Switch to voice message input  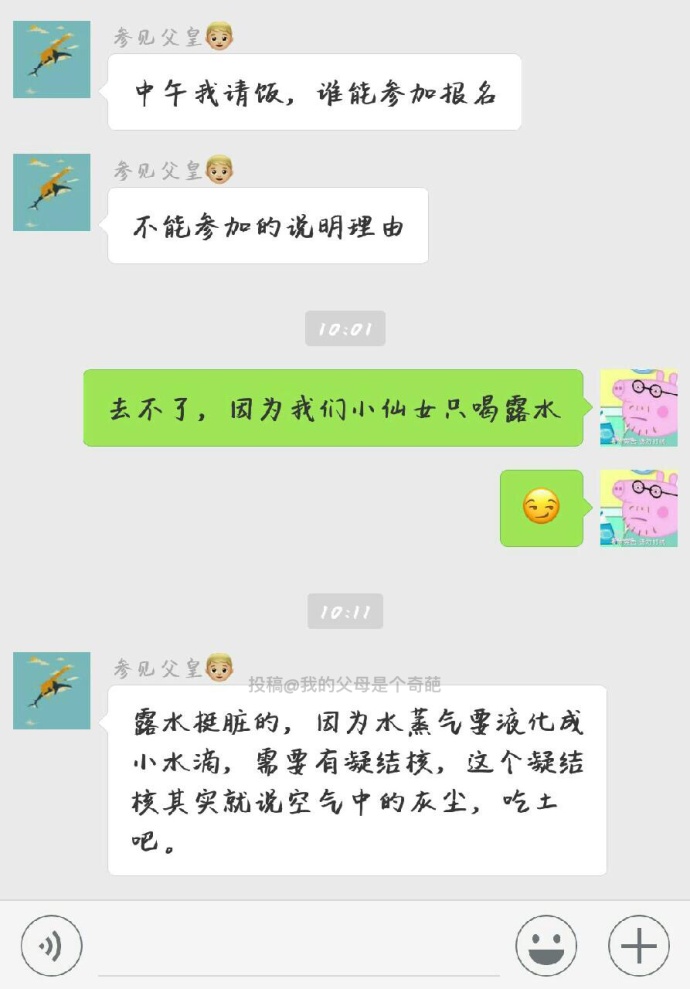pyautogui.click(x=51, y=945)
